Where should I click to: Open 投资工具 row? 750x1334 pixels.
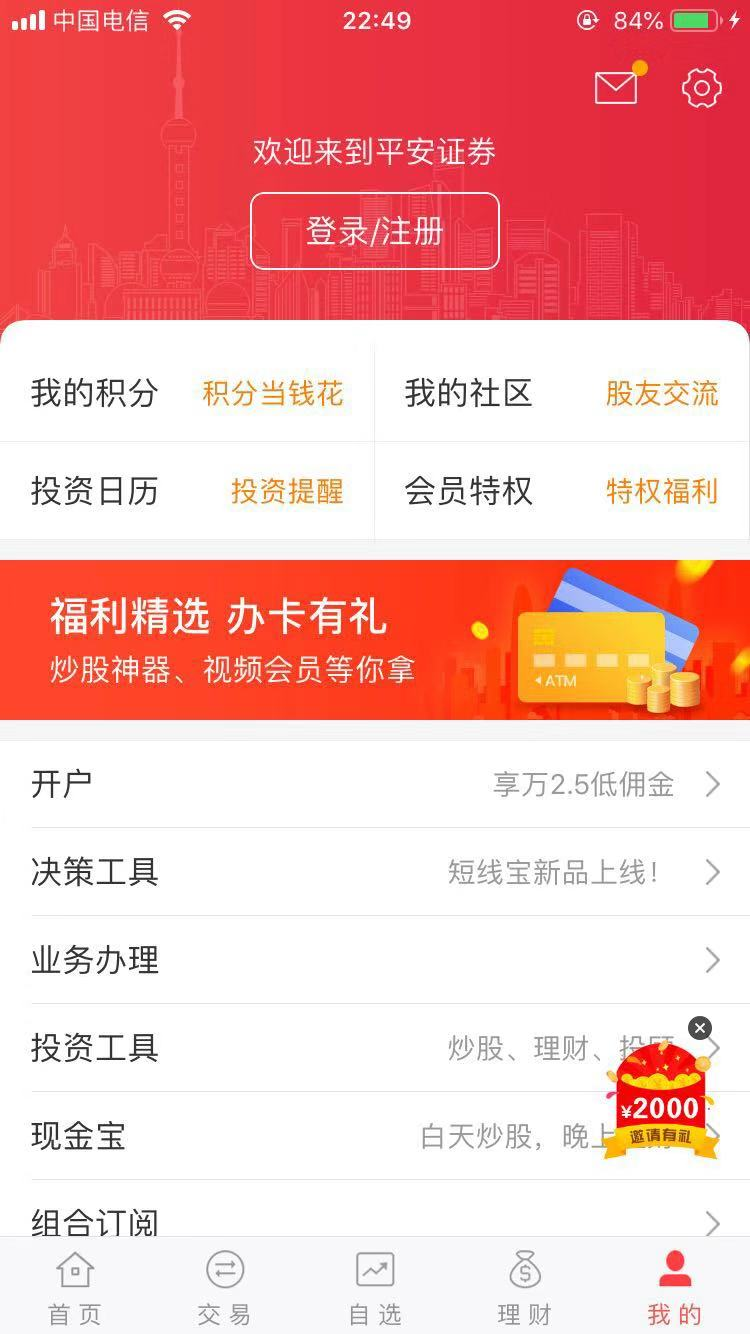pyautogui.click(x=300, y=1048)
